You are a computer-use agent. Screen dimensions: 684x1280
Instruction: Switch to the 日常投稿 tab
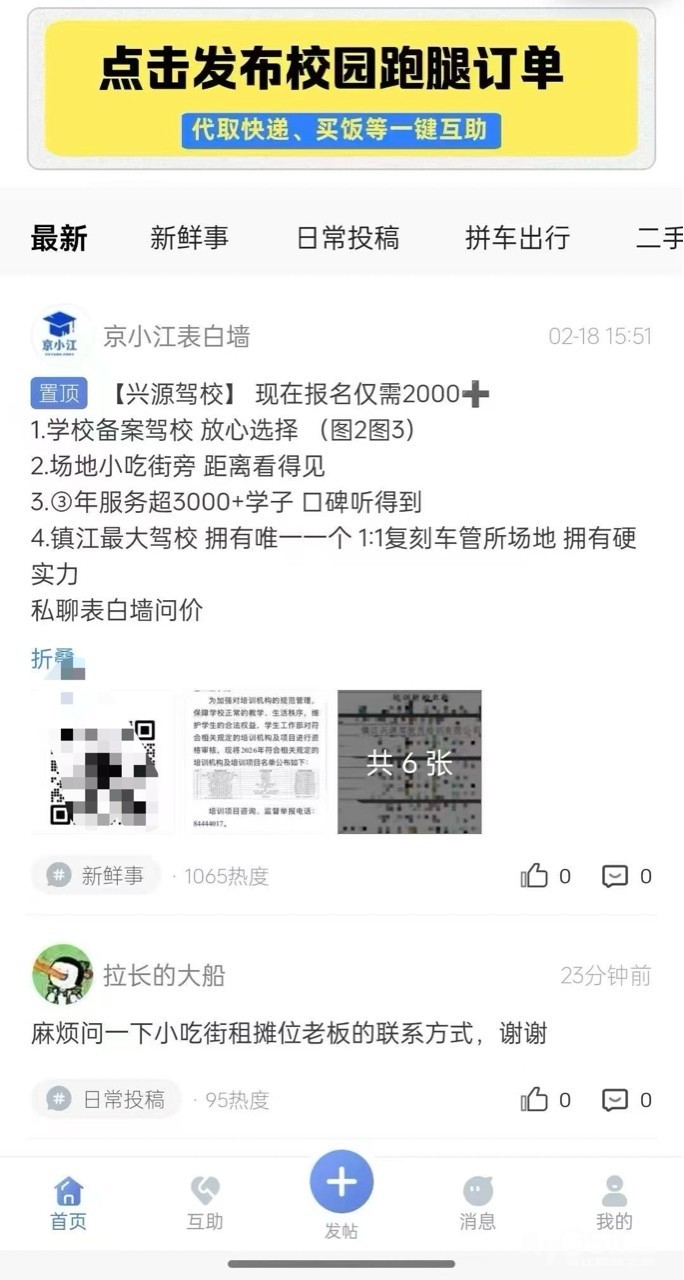348,238
